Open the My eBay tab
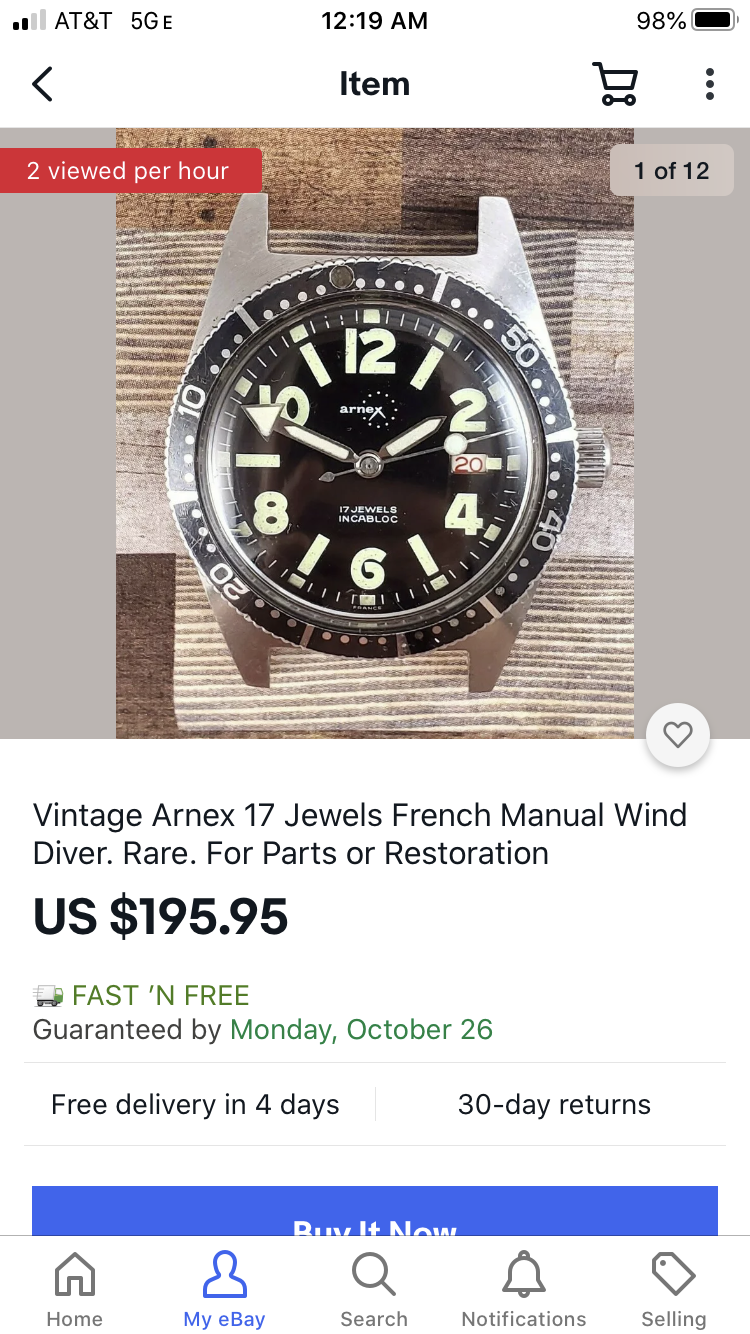The height and width of the screenshot is (1334, 750). click(x=224, y=1290)
